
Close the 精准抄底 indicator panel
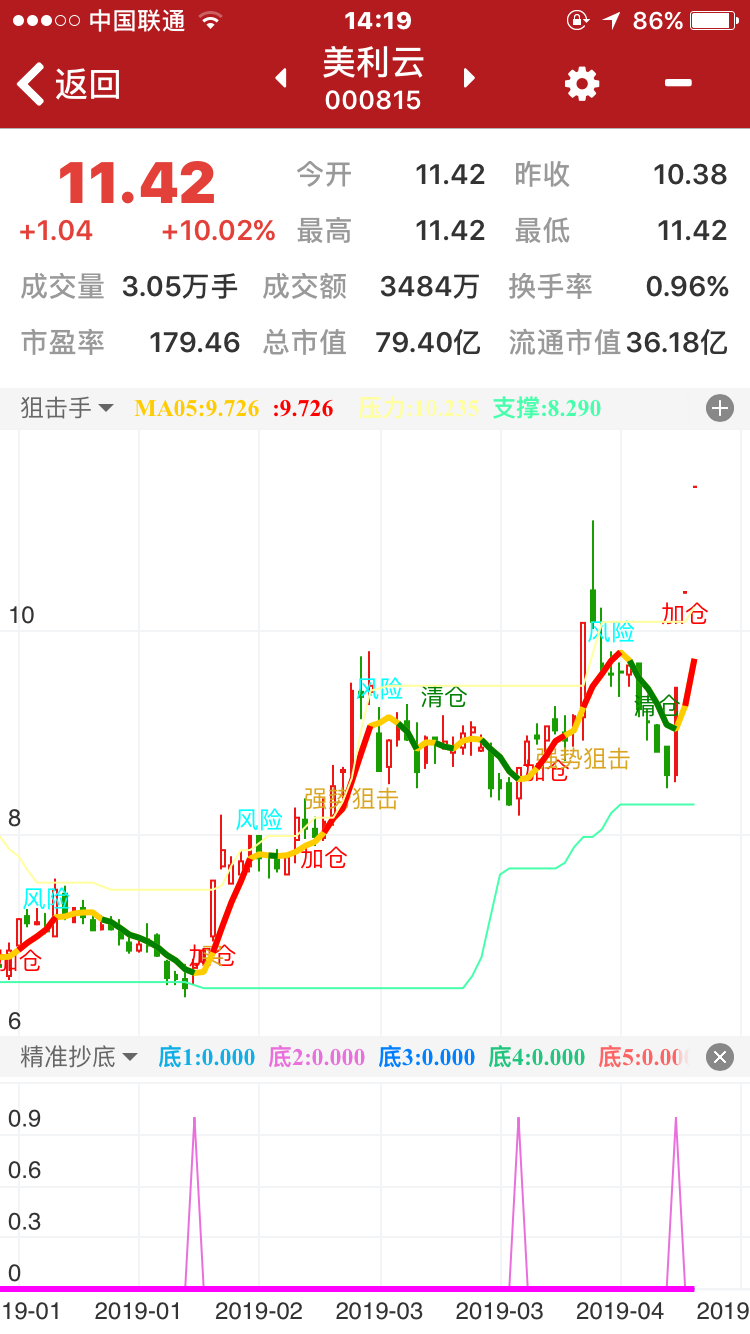(x=720, y=1057)
